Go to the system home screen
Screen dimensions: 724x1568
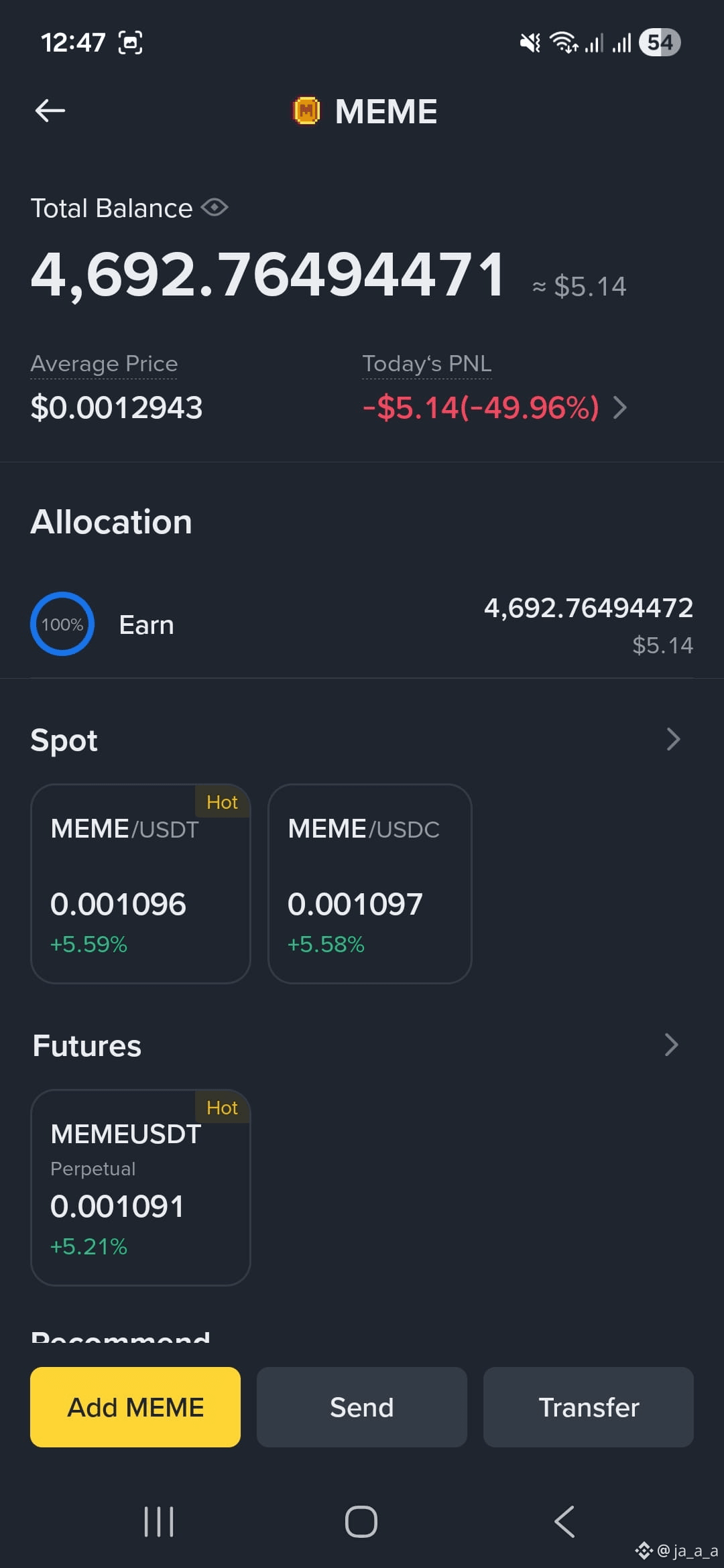pos(361,1521)
